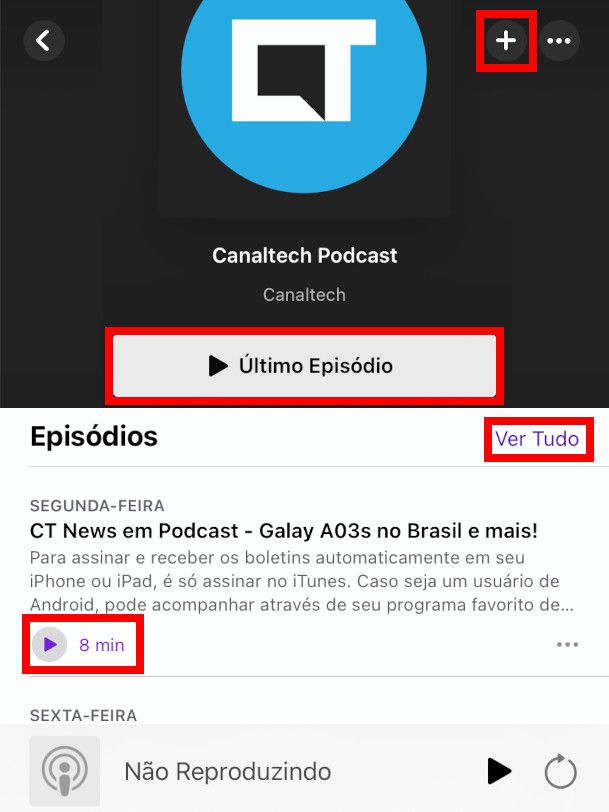Screen dimensions: 609x812
Task: Open options for the CT News episode
Action: click(x=567, y=645)
